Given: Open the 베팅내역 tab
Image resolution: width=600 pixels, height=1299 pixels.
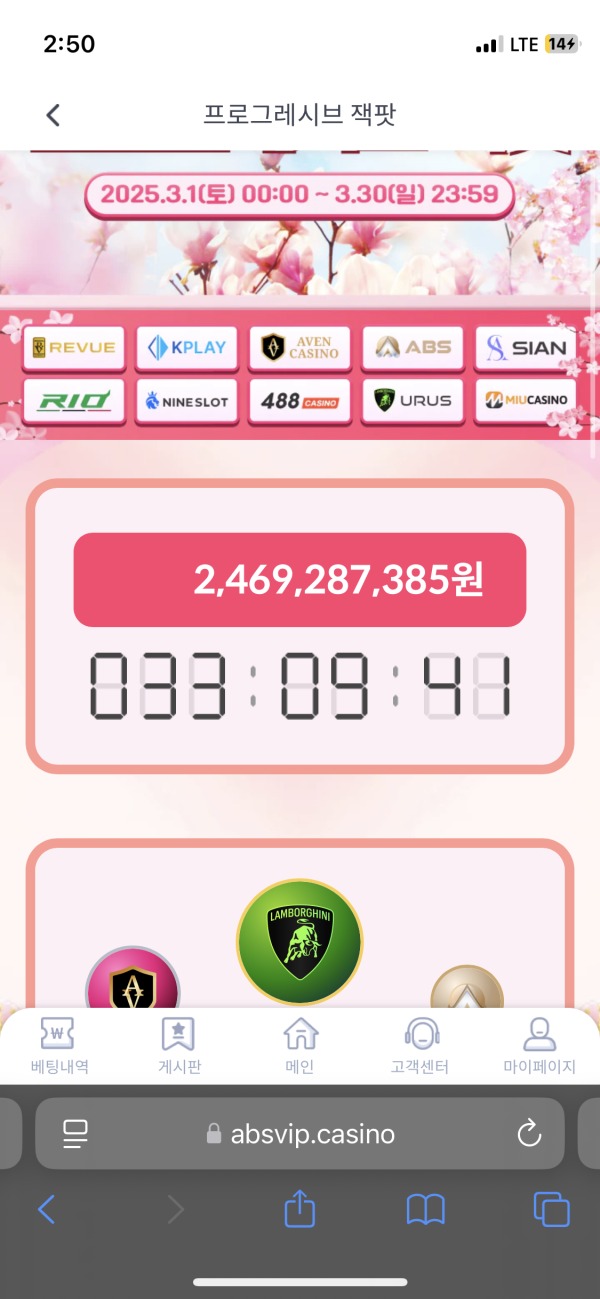Looking at the screenshot, I should coord(59,1045).
